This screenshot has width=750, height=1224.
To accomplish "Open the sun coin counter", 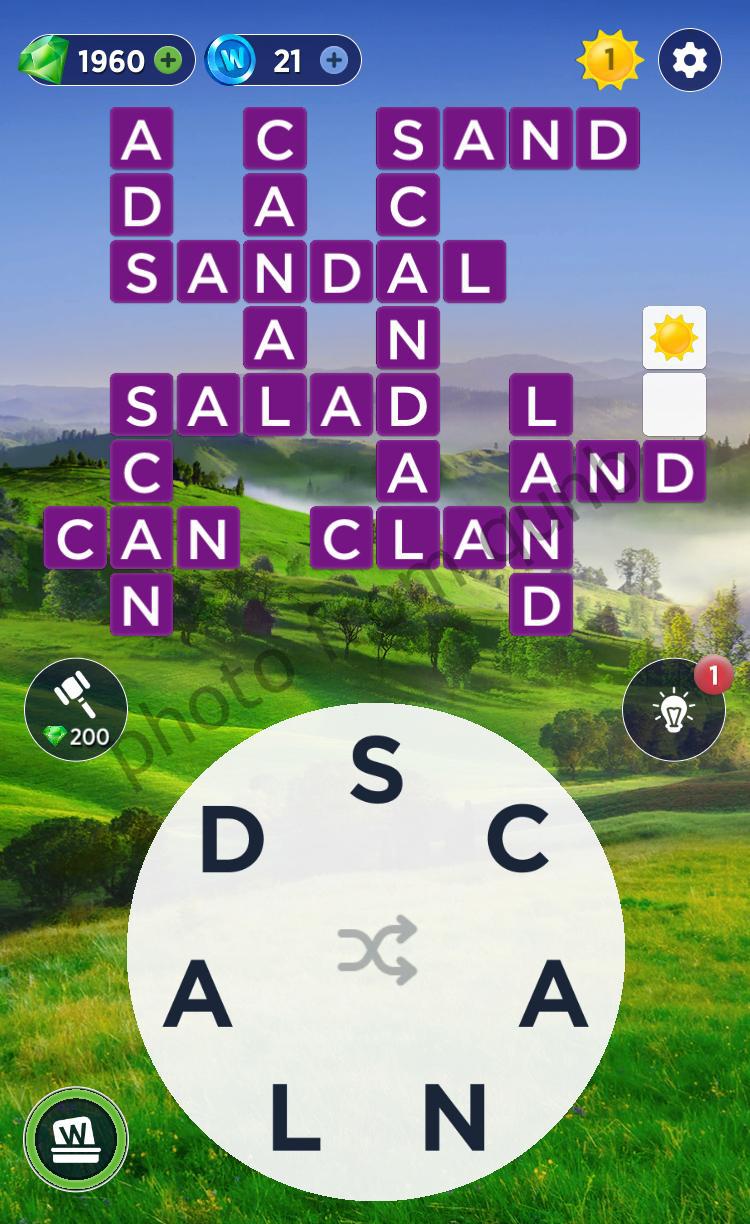I will [x=609, y=61].
